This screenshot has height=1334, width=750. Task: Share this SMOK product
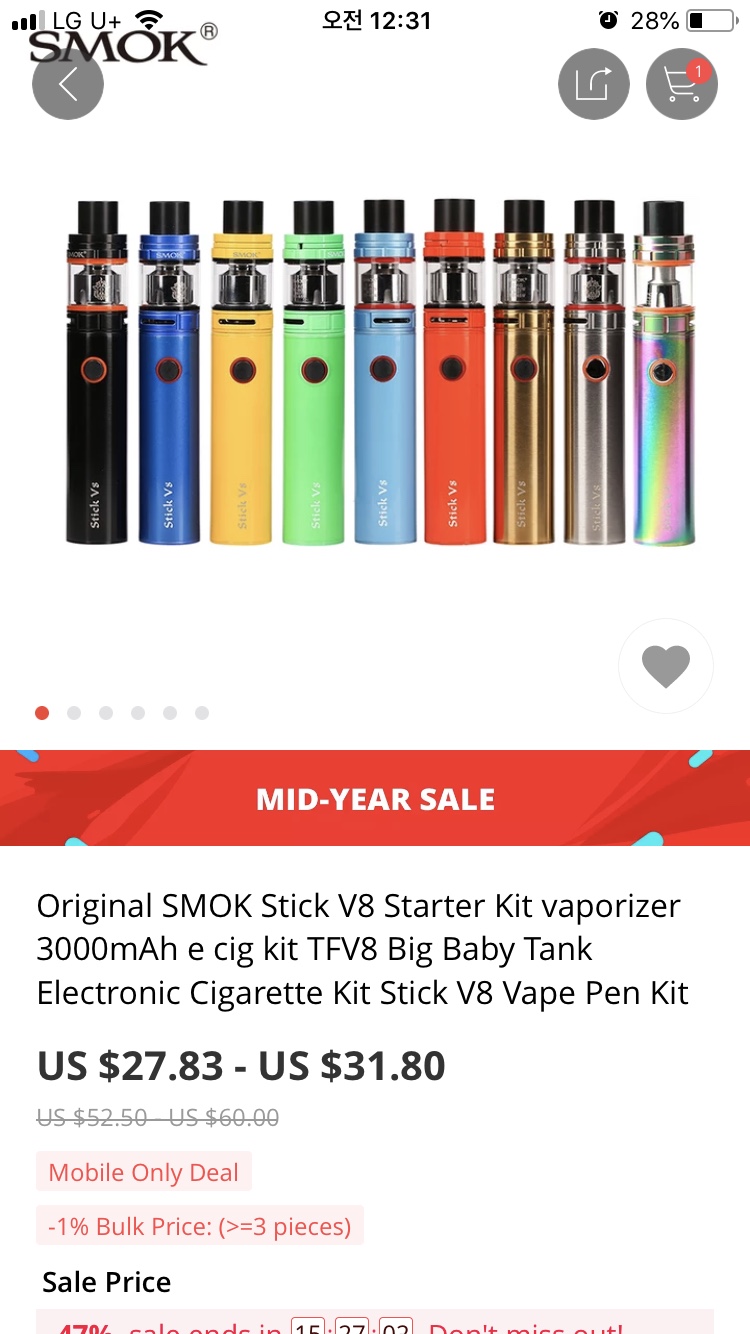(594, 84)
